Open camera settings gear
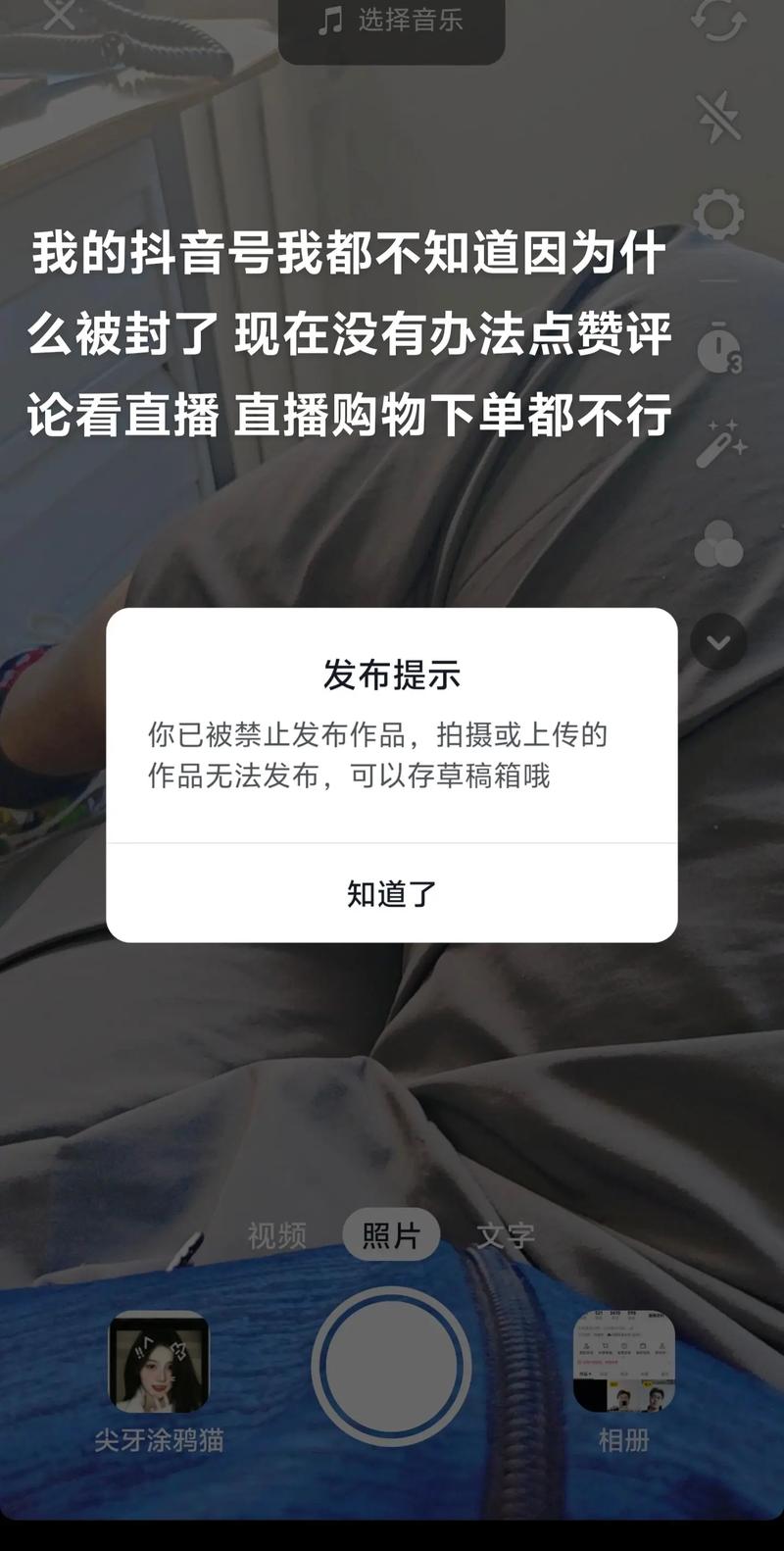 [x=718, y=215]
